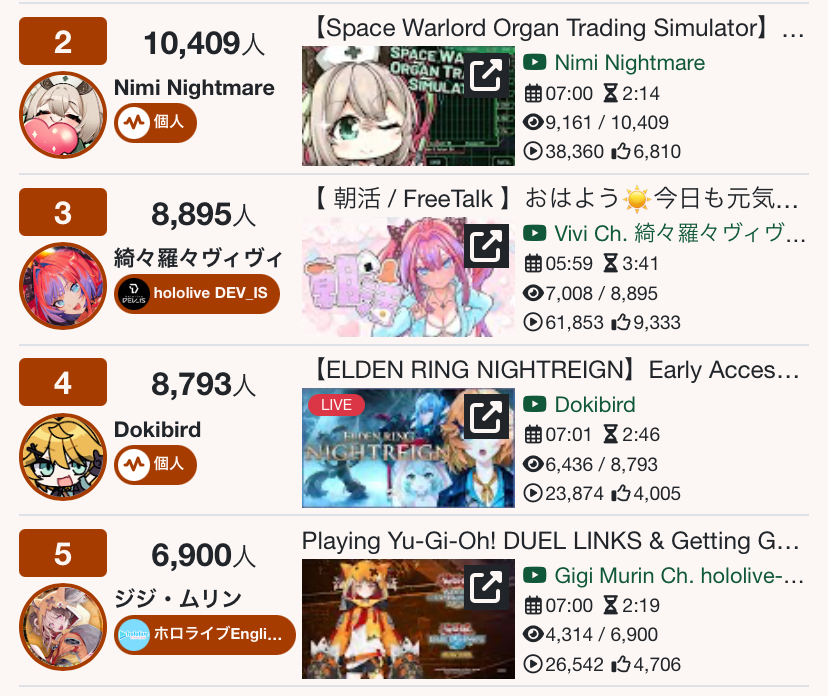The image size is (828, 696).
Task: Open the Space Warlord Organ Trading Simulator stream title
Action: pyautogui.click(x=553, y=28)
